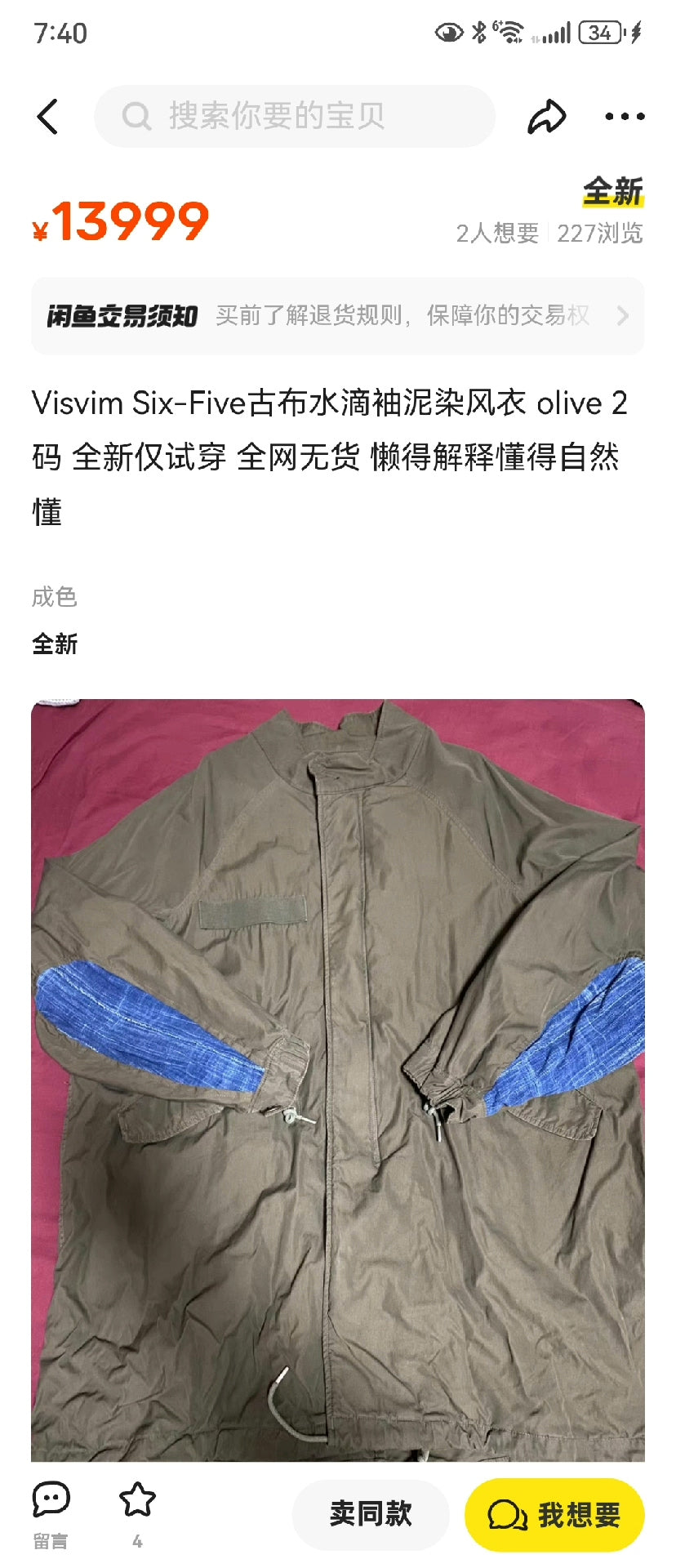Open the three-dot overflow menu
Screen dimensions: 676x1568
(625, 116)
